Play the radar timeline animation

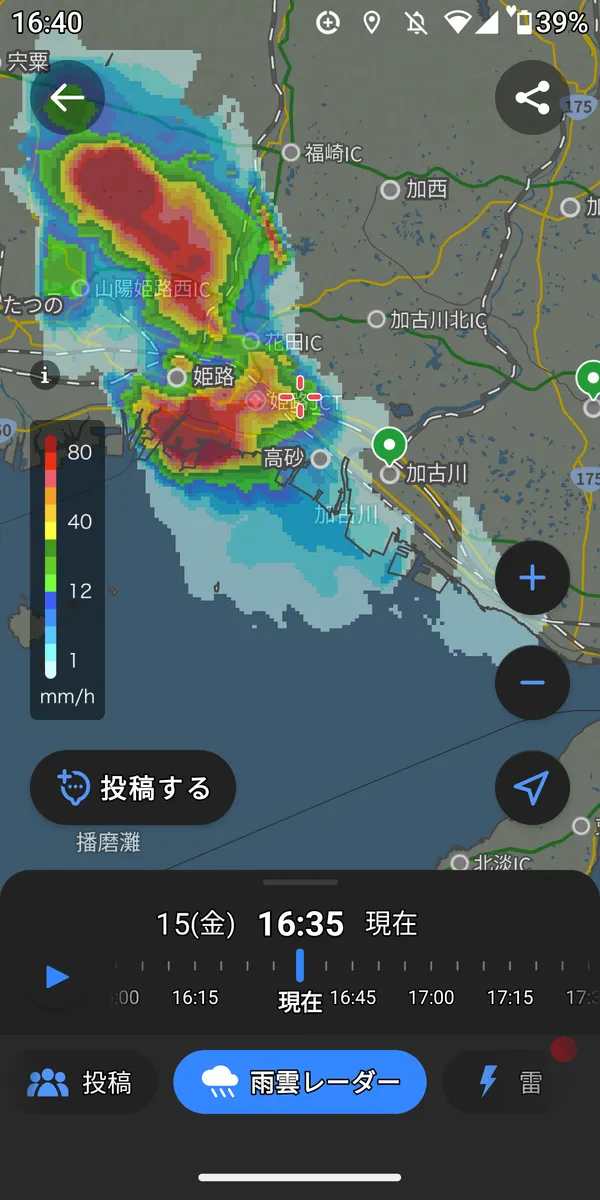pyautogui.click(x=57, y=977)
